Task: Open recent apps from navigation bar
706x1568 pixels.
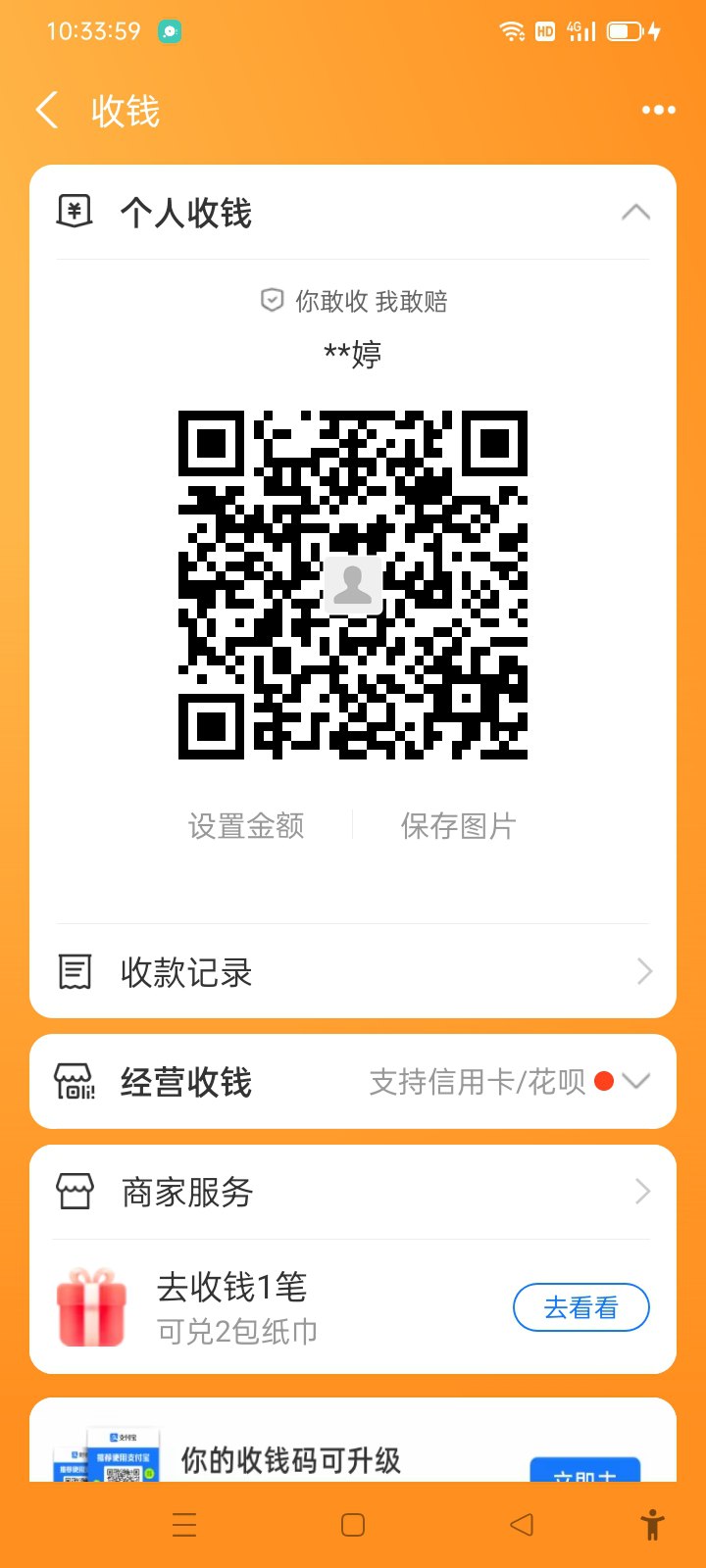Action: click(184, 1525)
